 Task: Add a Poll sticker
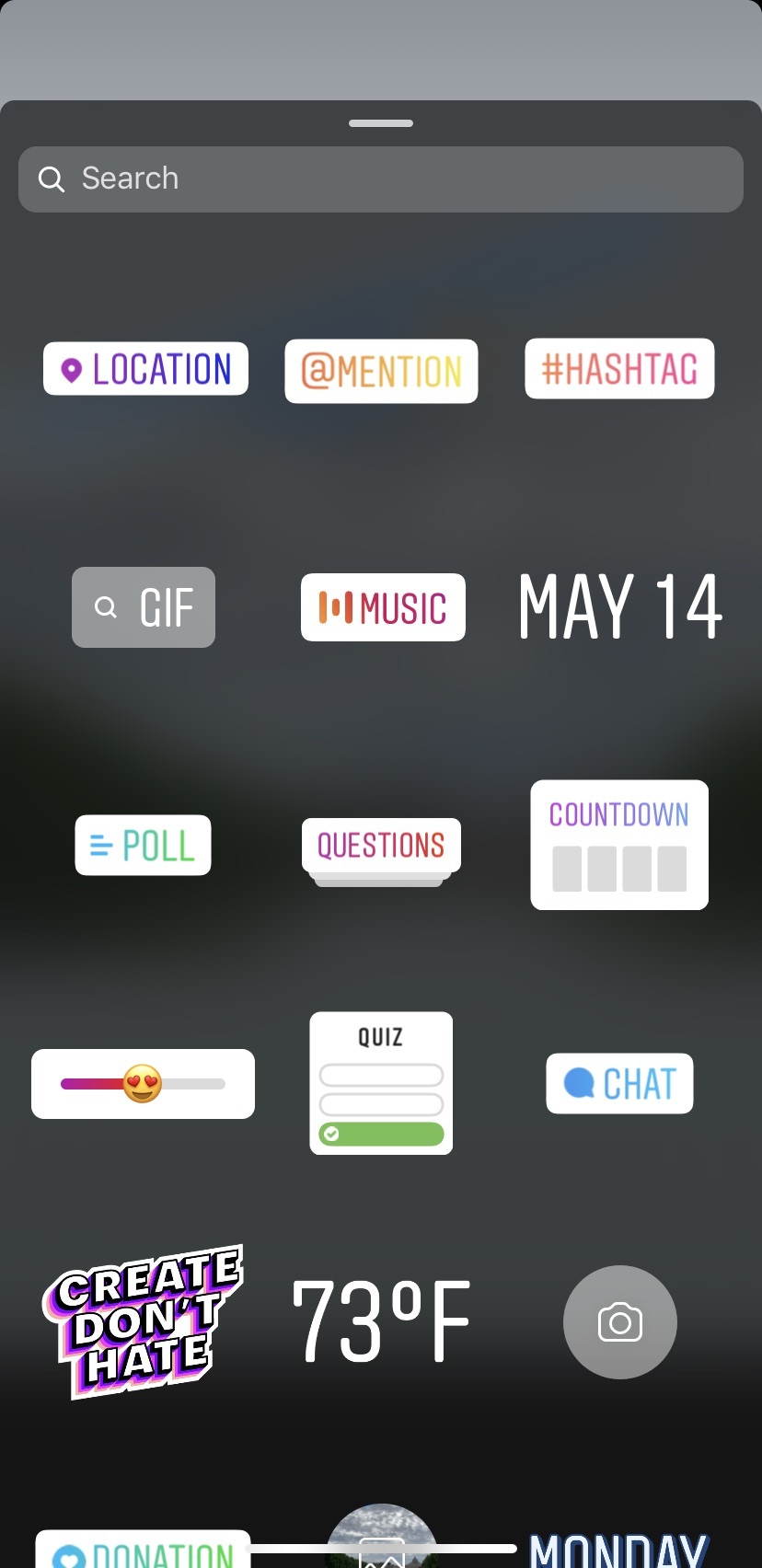pos(143,845)
